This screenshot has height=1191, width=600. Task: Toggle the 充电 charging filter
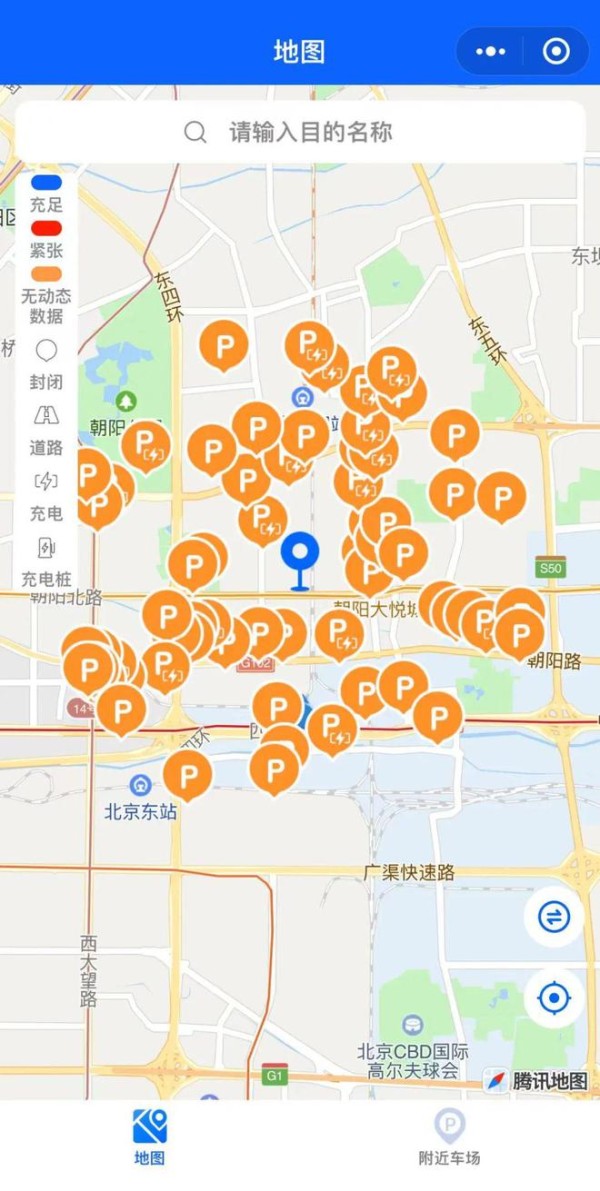point(46,494)
